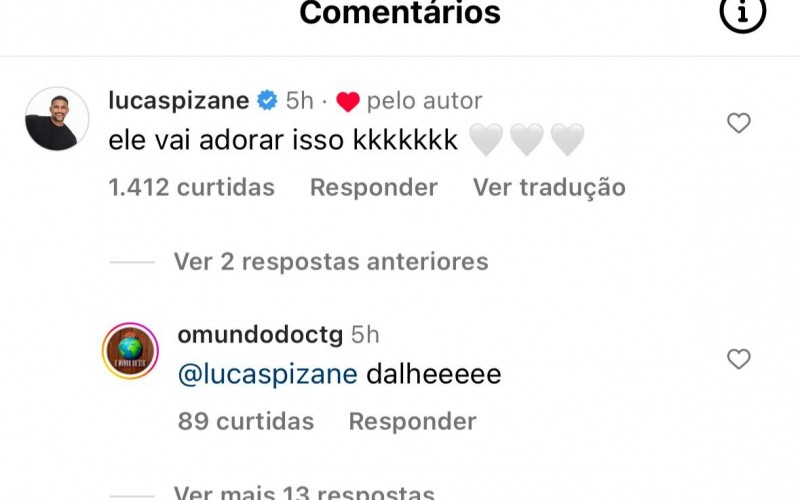800x500 pixels.
Task: Like omundodoctg's reply
Action: [x=738, y=359]
